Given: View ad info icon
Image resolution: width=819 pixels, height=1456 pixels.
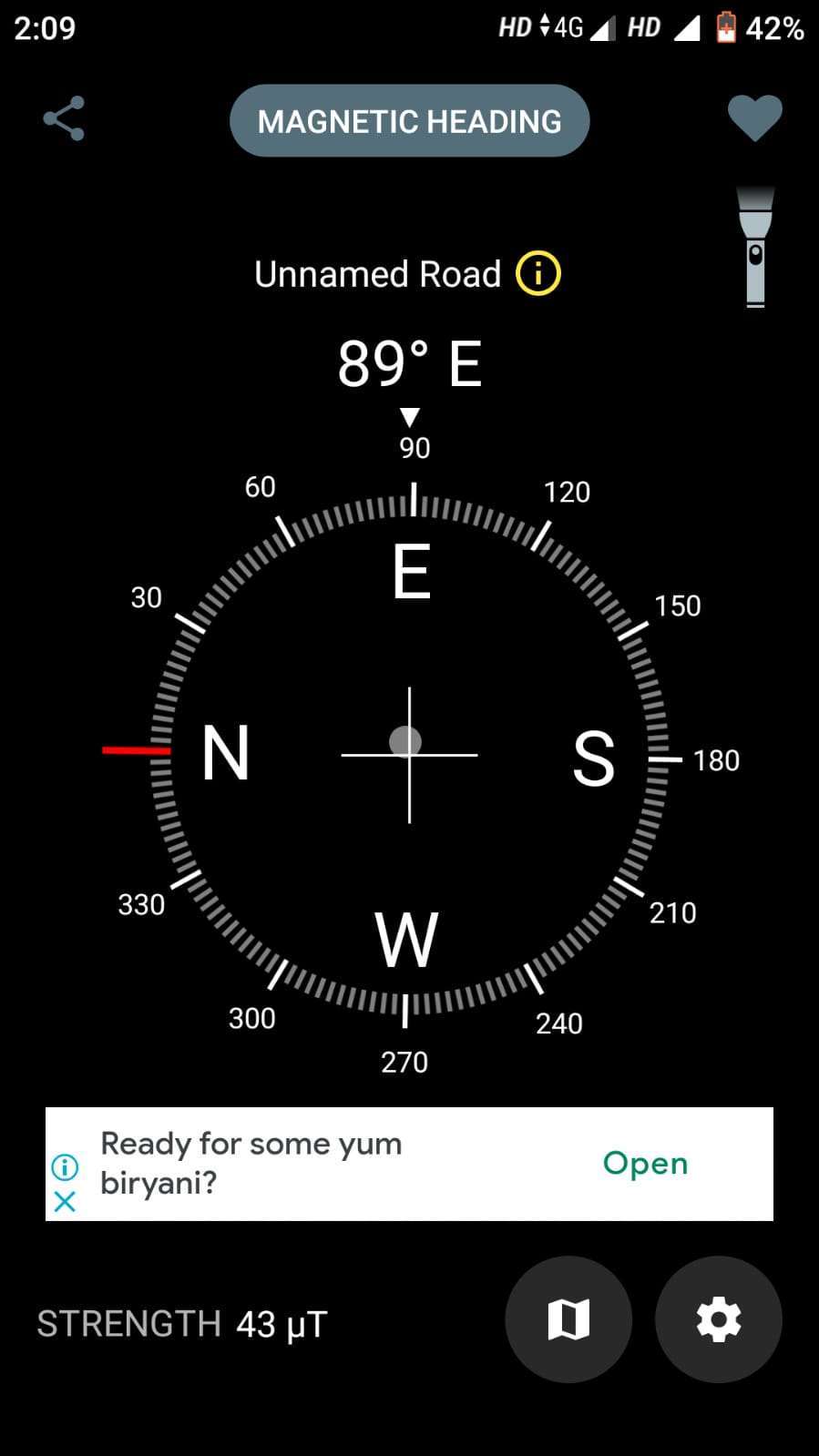Looking at the screenshot, I should (65, 1166).
